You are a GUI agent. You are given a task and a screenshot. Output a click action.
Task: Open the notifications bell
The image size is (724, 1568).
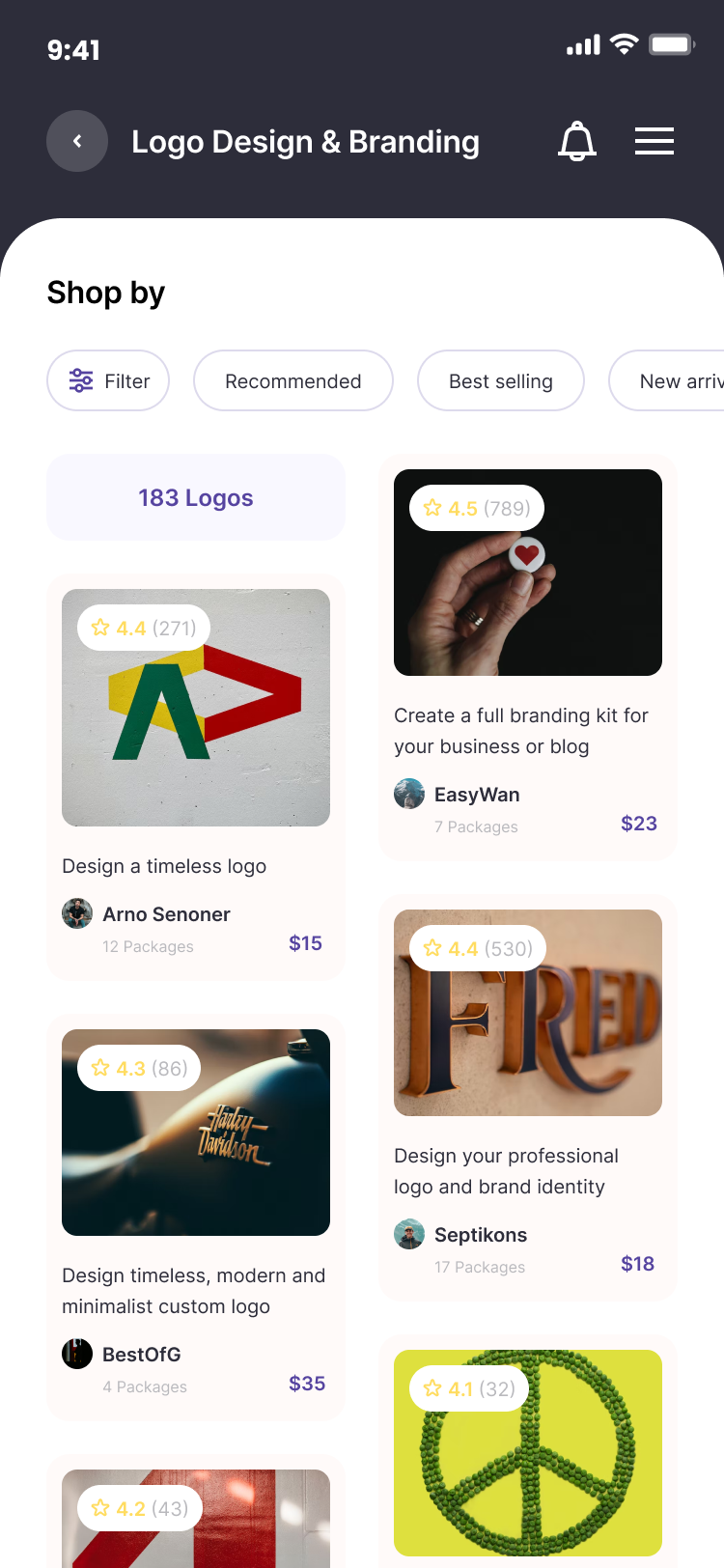(x=577, y=141)
